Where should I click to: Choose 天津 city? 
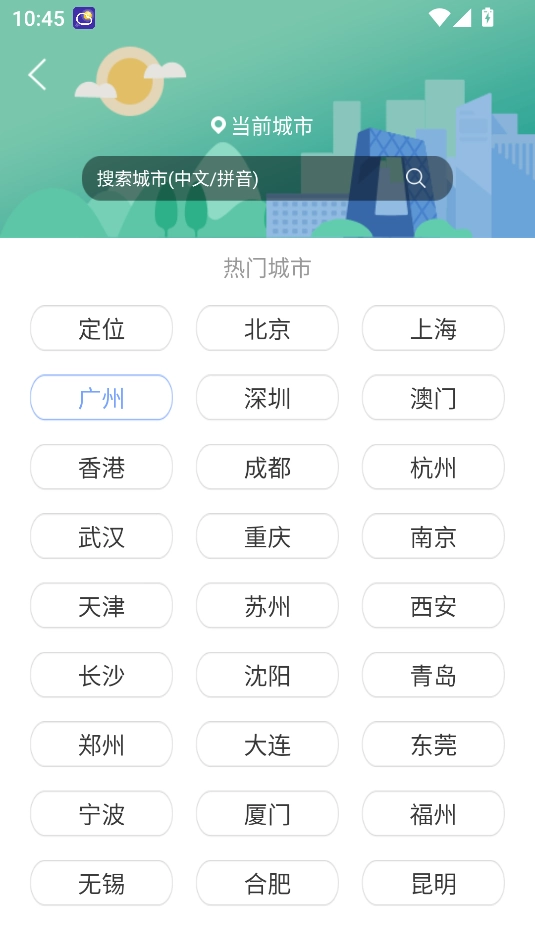(x=101, y=605)
